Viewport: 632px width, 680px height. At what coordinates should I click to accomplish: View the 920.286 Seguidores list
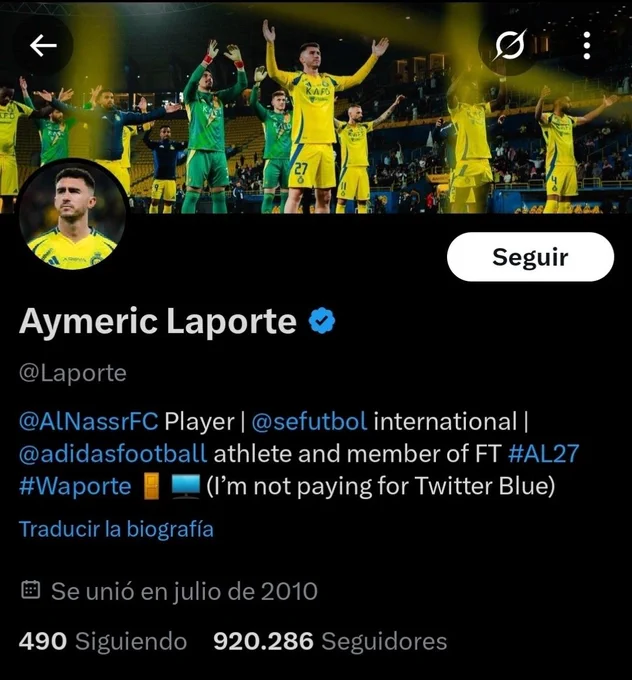(330, 641)
